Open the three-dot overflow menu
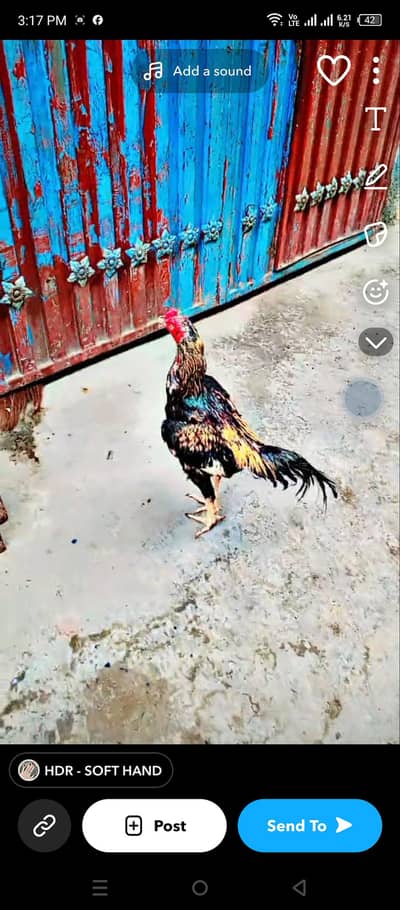The height and width of the screenshot is (910, 400). click(x=376, y=70)
